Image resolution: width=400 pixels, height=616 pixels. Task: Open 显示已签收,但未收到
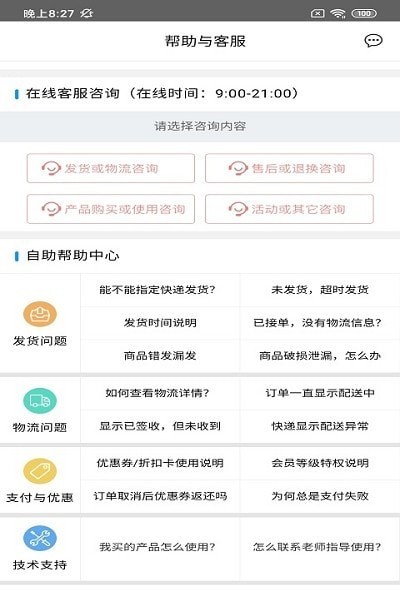click(160, 426)
